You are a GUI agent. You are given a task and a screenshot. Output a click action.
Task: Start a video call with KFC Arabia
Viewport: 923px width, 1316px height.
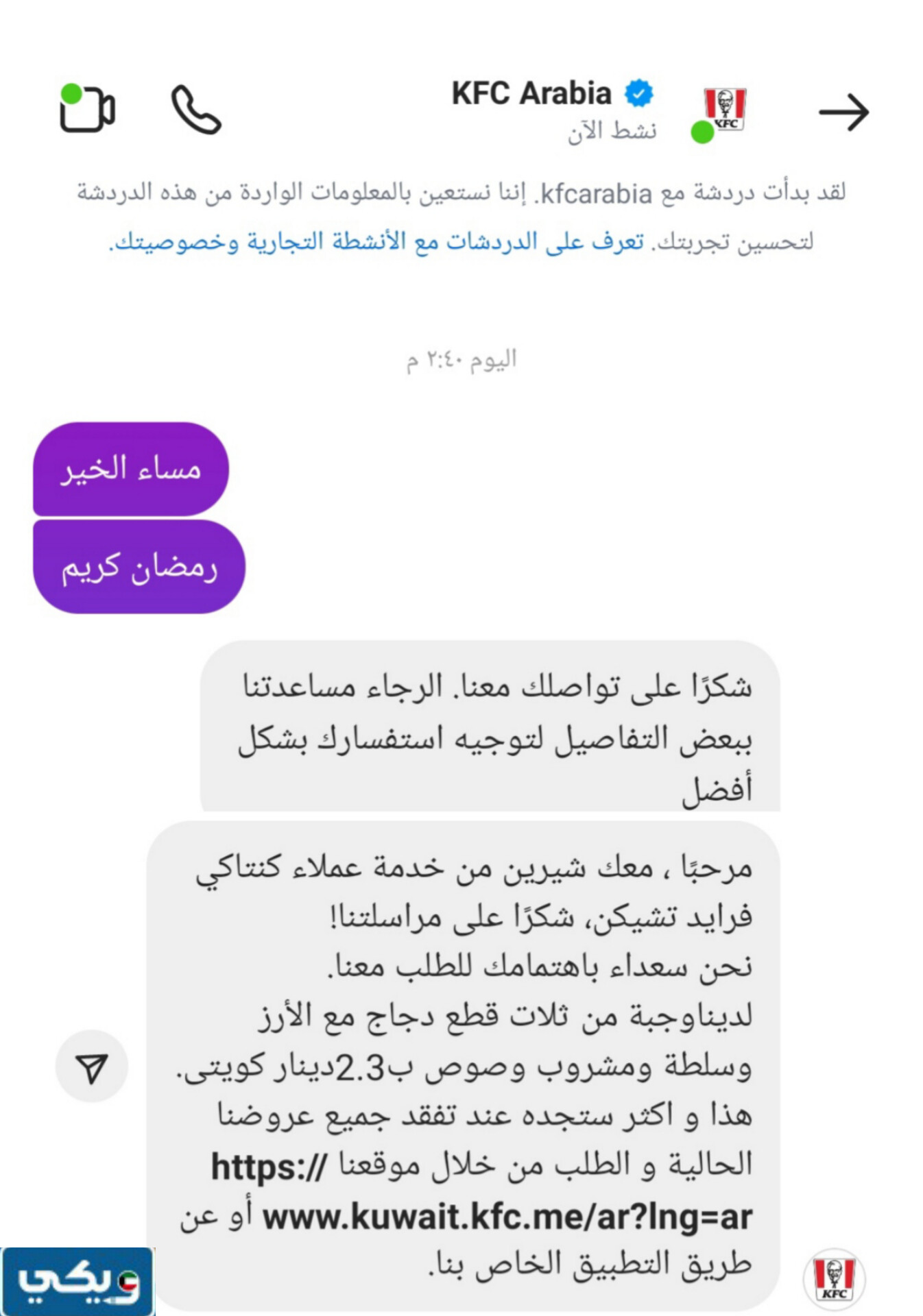point(87,110)
